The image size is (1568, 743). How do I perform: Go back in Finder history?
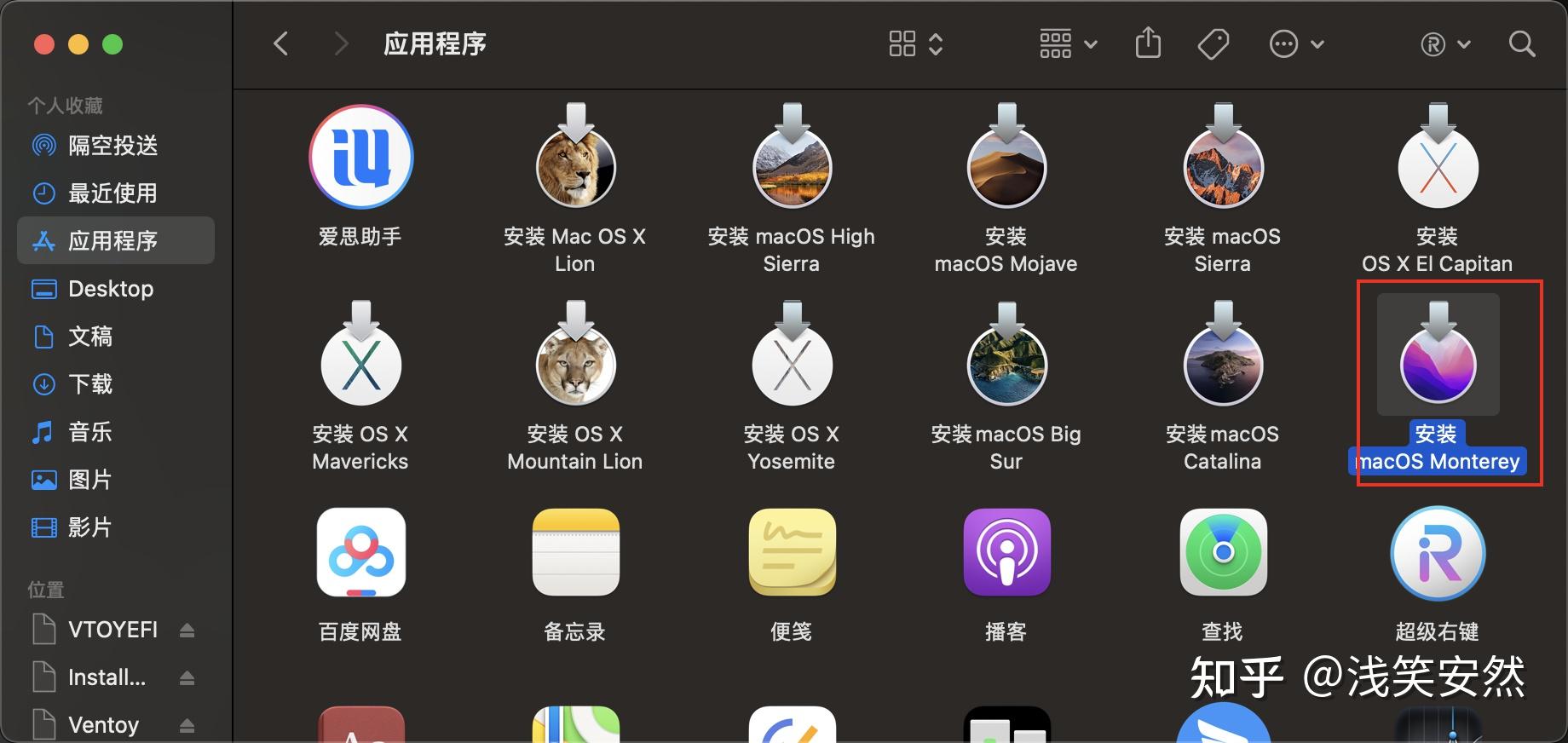click(281, 43)
